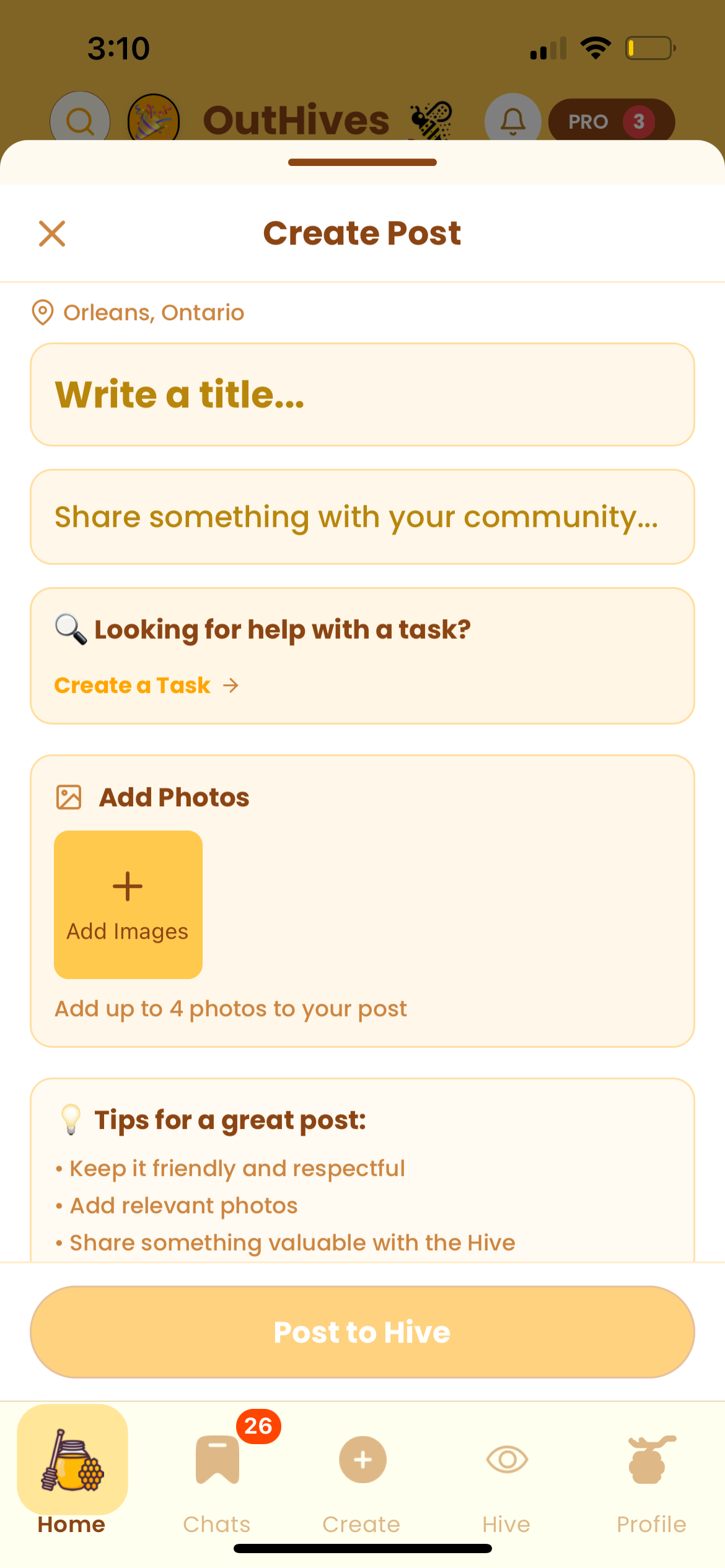
Task: Tap the Write a title field
Action: (x=362, y=394)
